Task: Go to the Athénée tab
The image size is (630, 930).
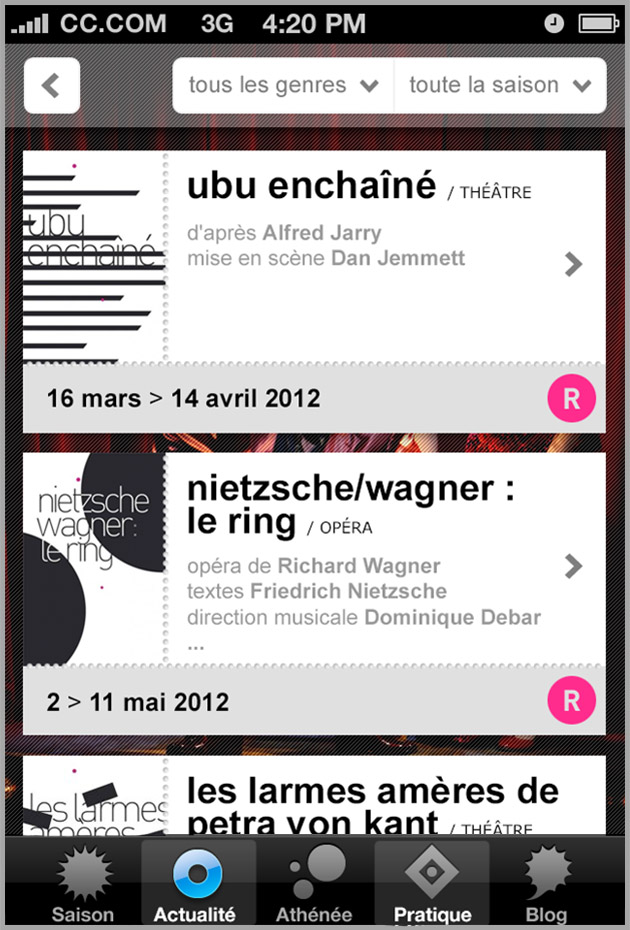Action: click(x=314, y=884)
